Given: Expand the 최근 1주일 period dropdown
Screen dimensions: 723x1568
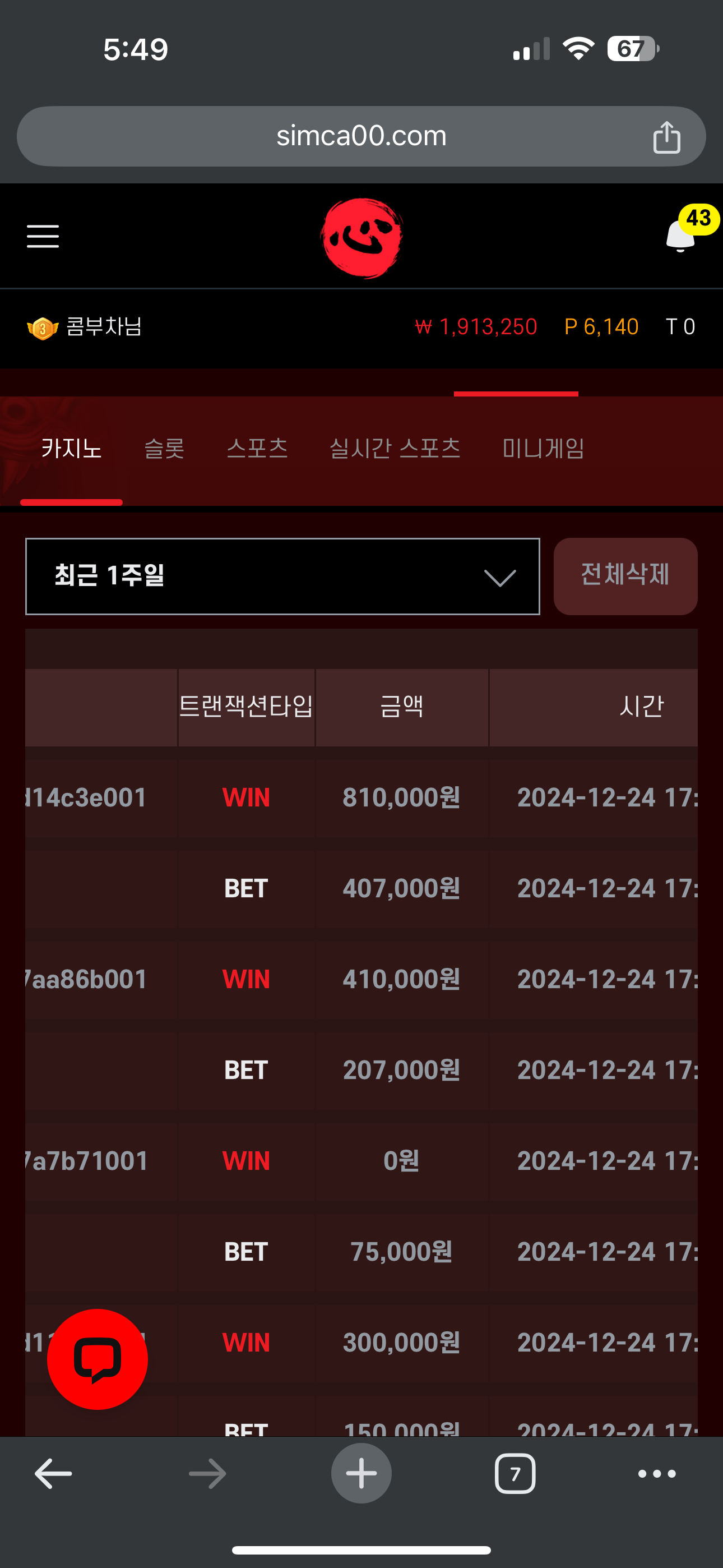Looking at the screenshot, I should (282, 576).
